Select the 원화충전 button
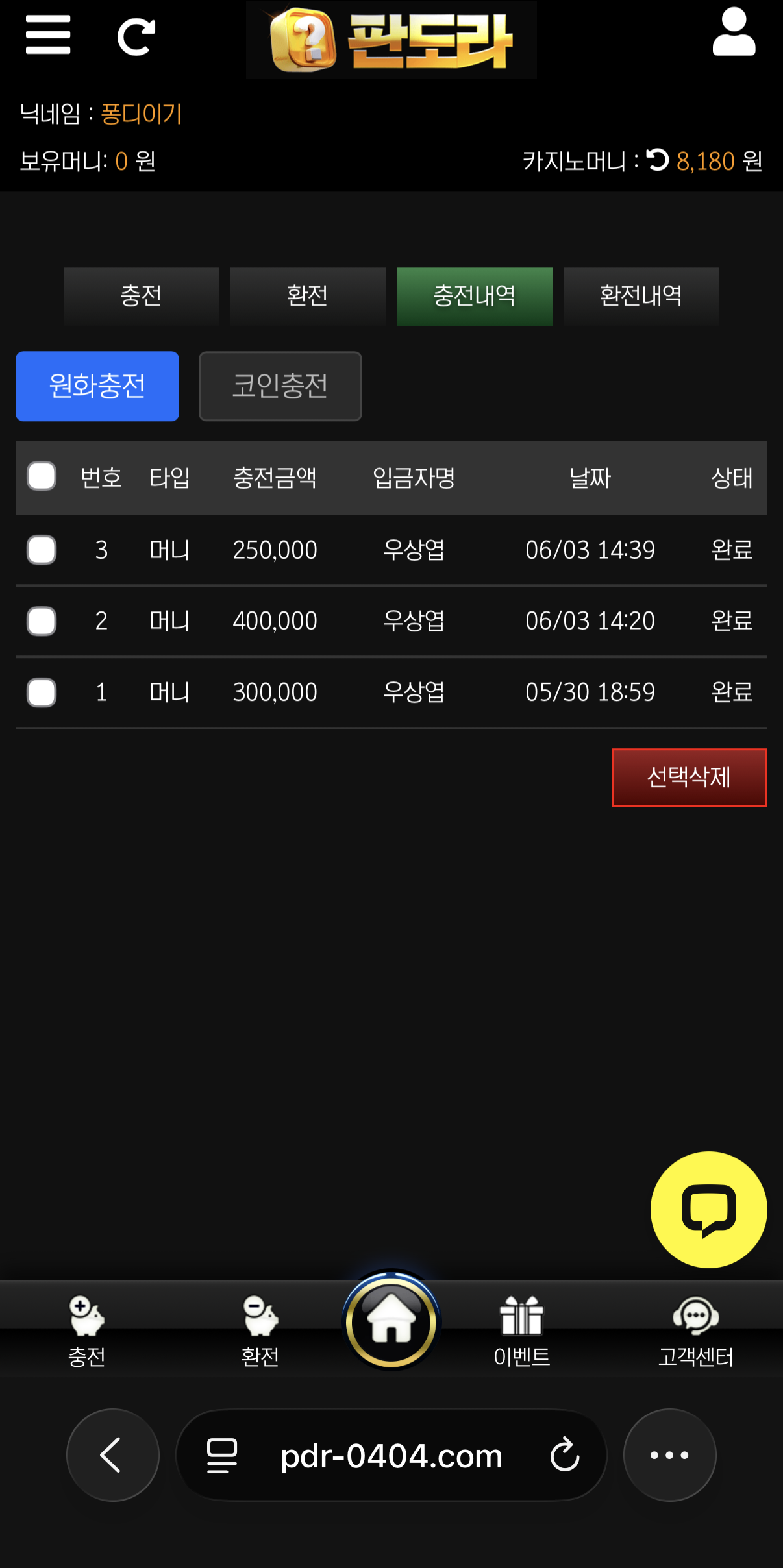This screenshot has height=1568, width=783. (97, 386)
